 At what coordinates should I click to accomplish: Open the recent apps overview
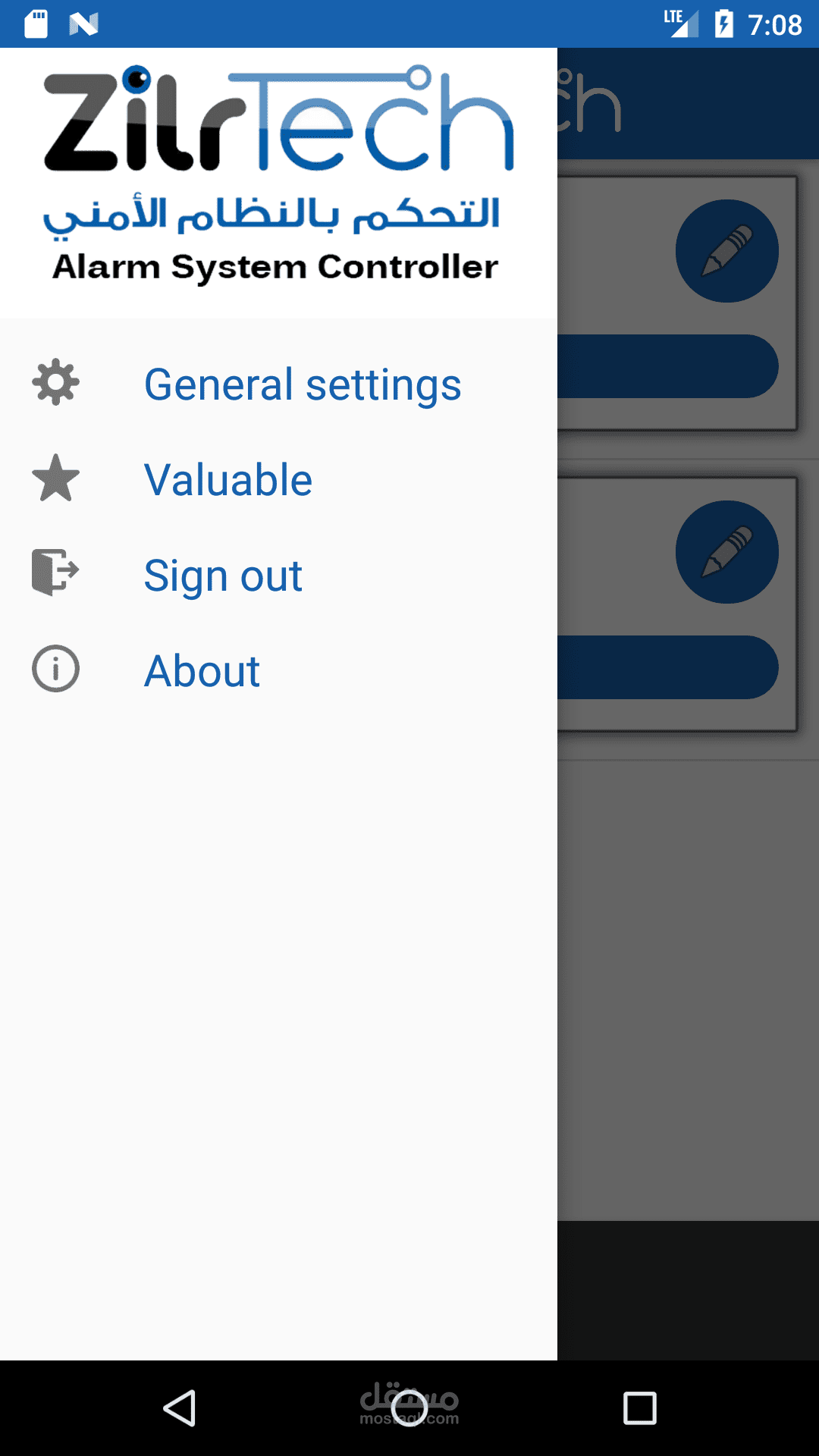pyautogui.click(x=639, y=1408)
